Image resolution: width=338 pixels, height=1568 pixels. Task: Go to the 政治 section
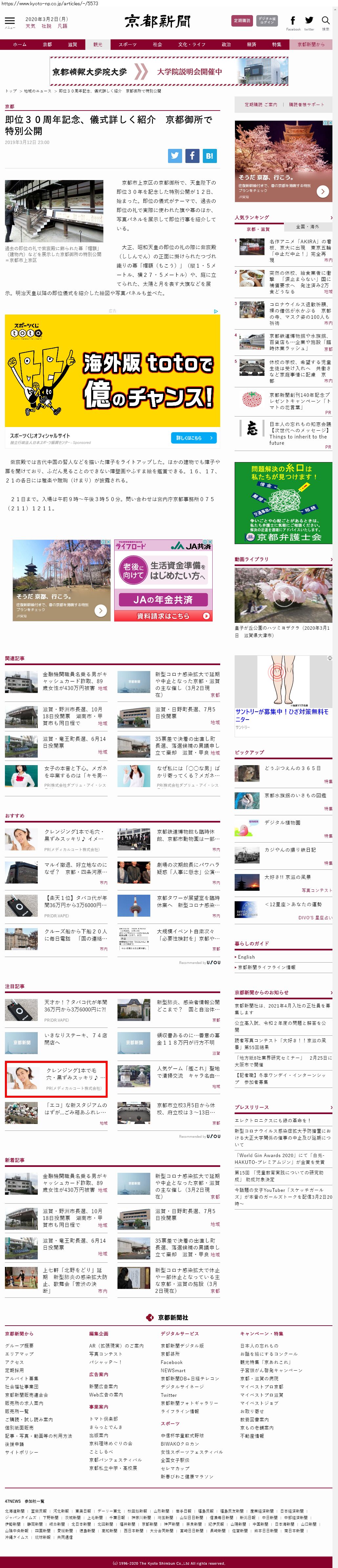coord(226,44)
